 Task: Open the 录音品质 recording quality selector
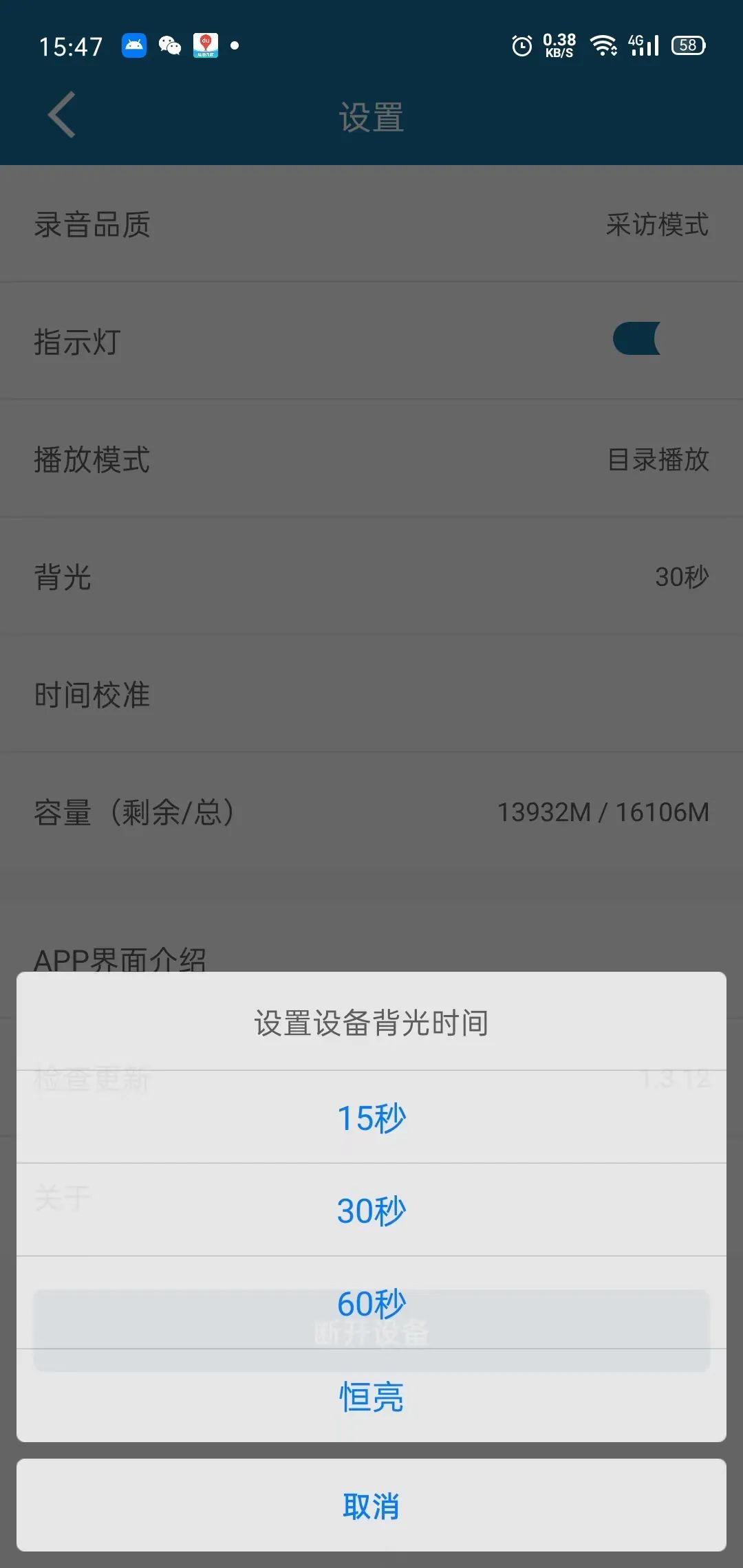tap(371, 226)
